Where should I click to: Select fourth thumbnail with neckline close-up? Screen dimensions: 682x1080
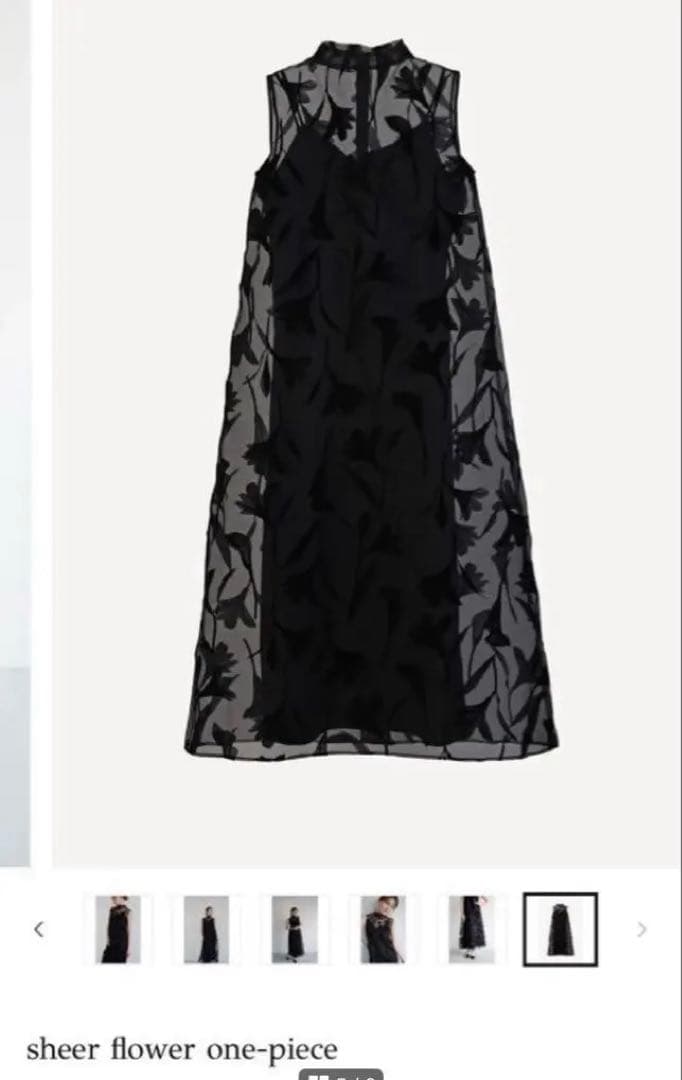point(383,929)
